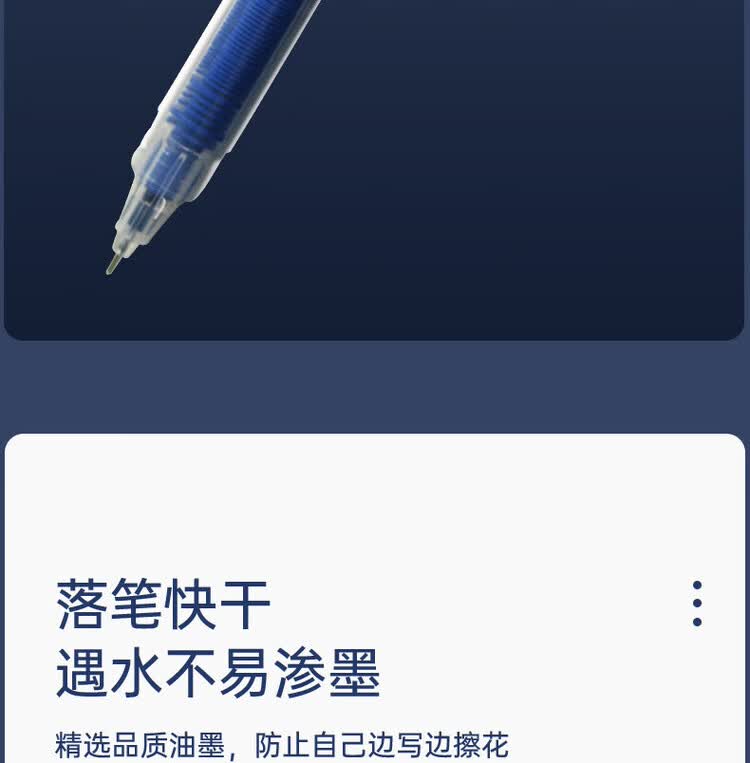
Task: Click the top edge of the white card
Action: pyautogui.click(x=375, y=435)
